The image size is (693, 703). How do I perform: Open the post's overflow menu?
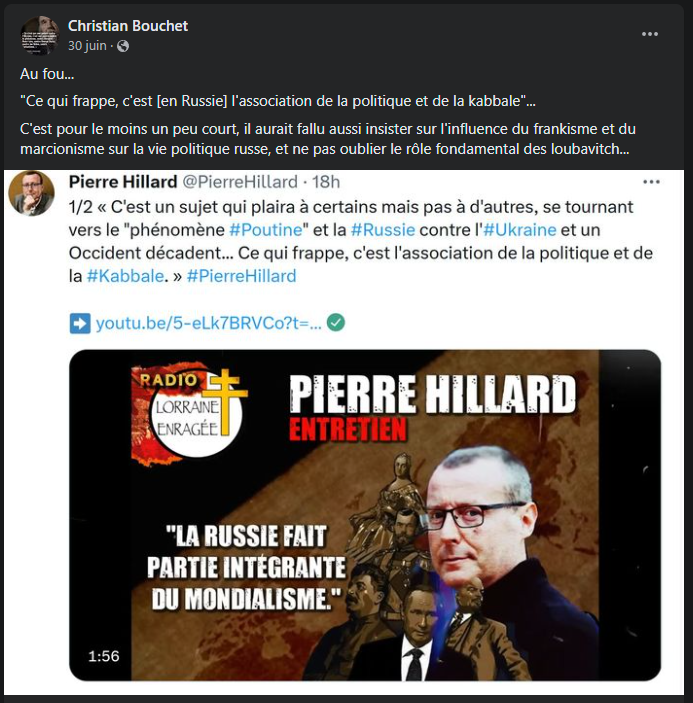click(650, 33)
